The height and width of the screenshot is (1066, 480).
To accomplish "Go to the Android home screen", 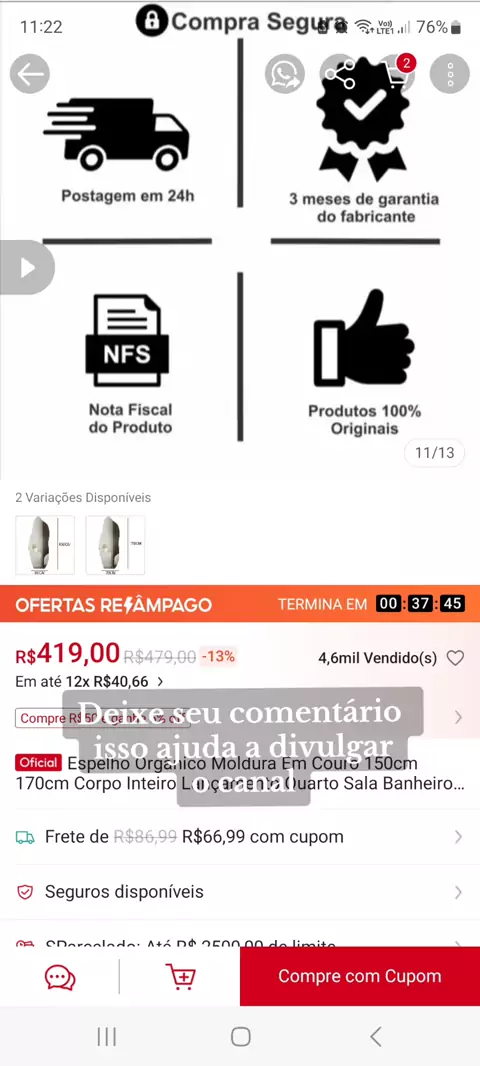I will click(x=240, y=1036).
